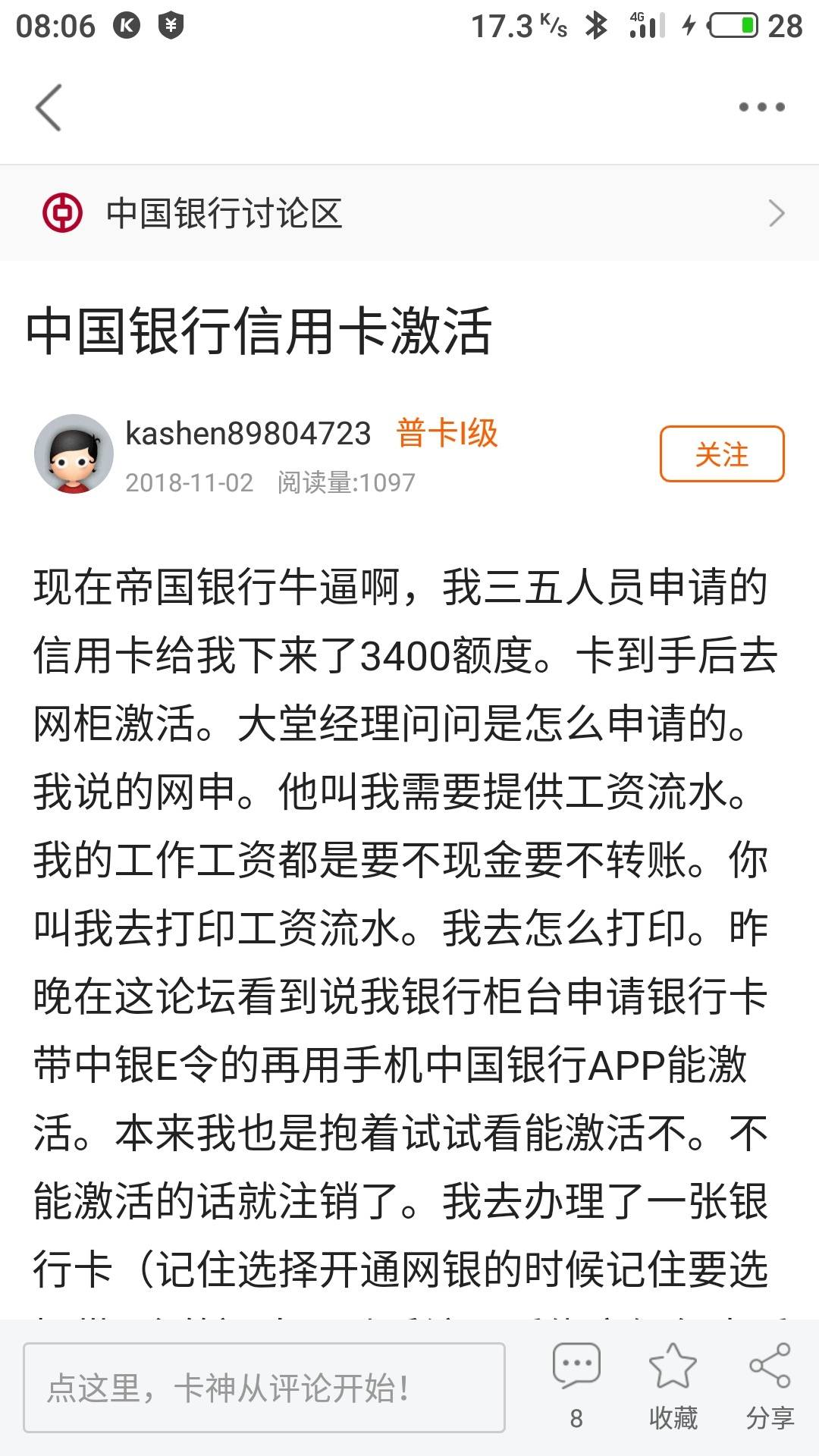The width and height of the screenshot is (819, 1456).
Task: Go back using the top-left arrow
Action: point(49,108)
